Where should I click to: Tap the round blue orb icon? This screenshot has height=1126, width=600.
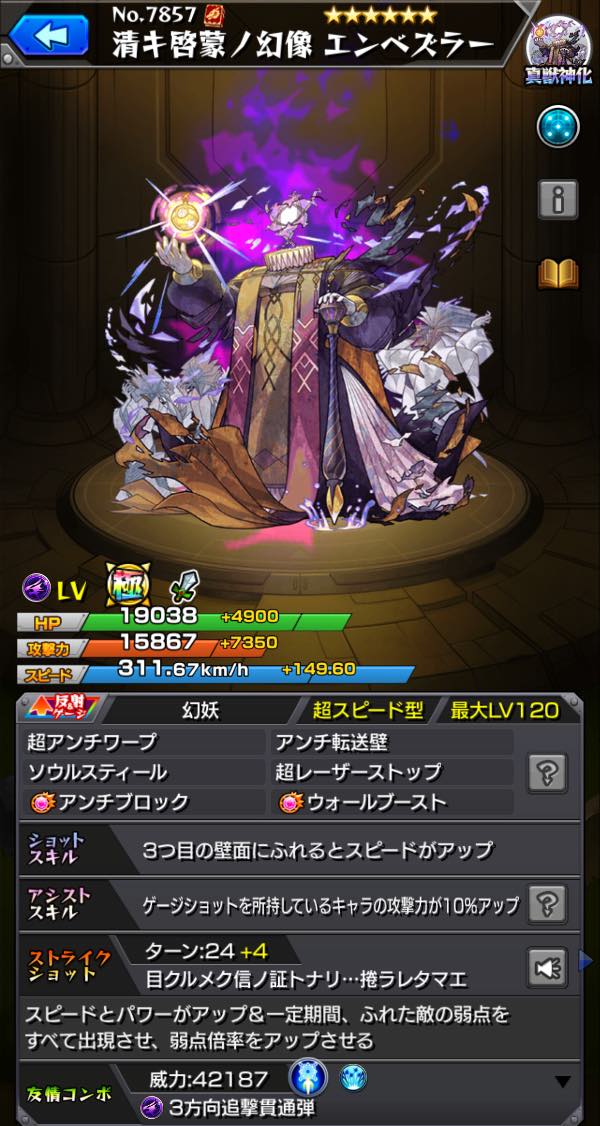pos(558,126)
